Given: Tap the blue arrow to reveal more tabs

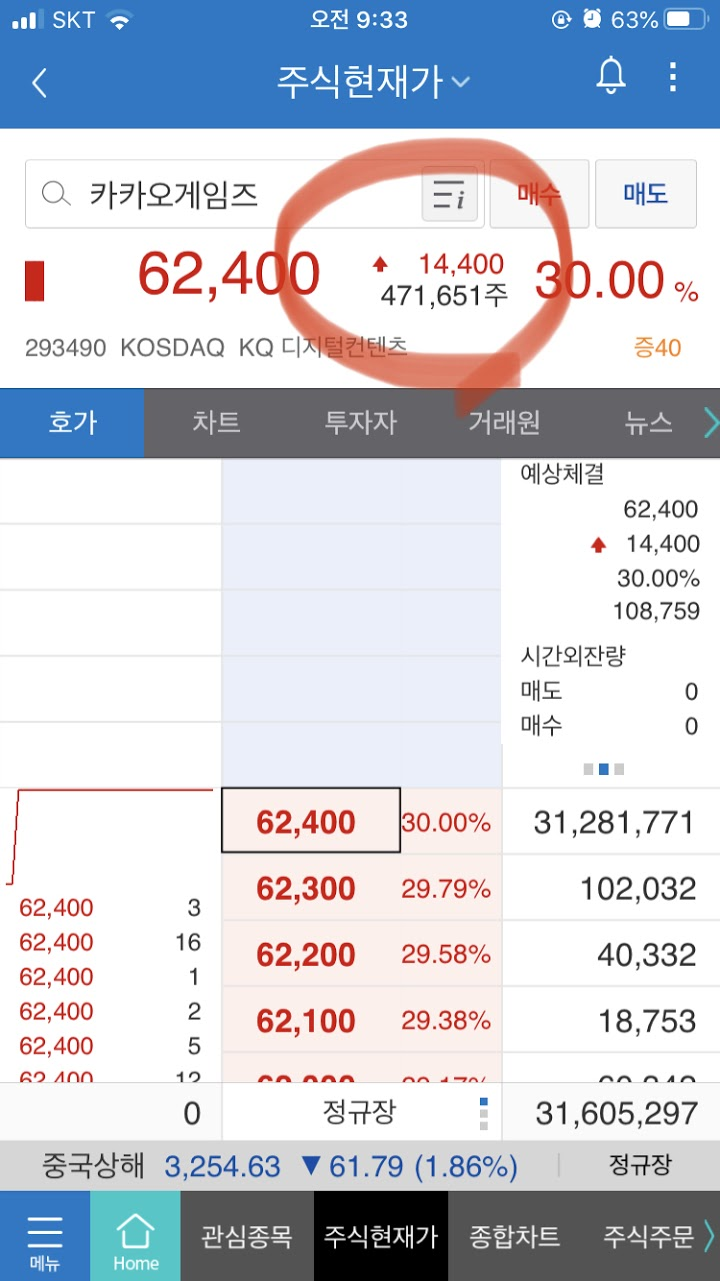Looking at the screenshot, I should [710, 422].
